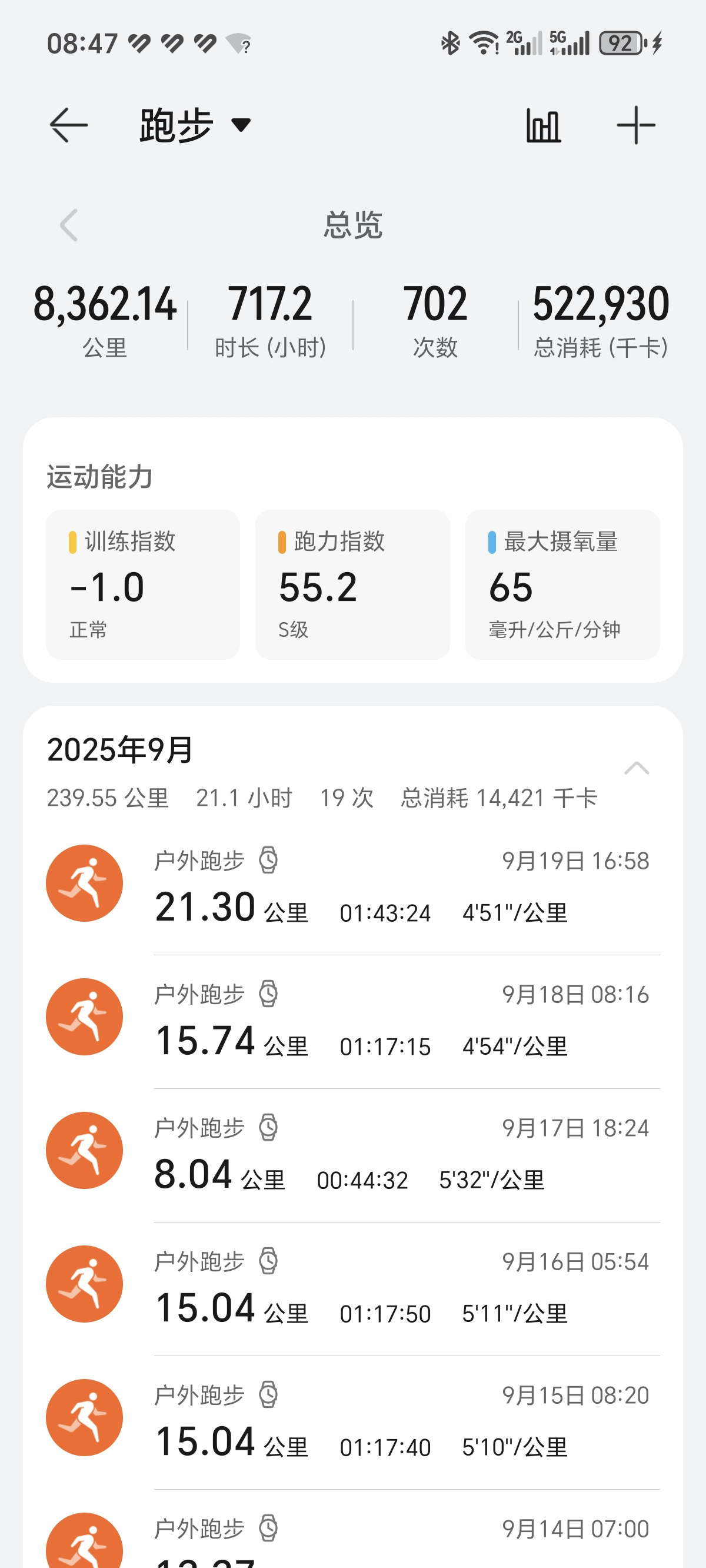Go back with the top-left arrow
This screenshot has height=1568, width=706.
click(x=68, y=125)
